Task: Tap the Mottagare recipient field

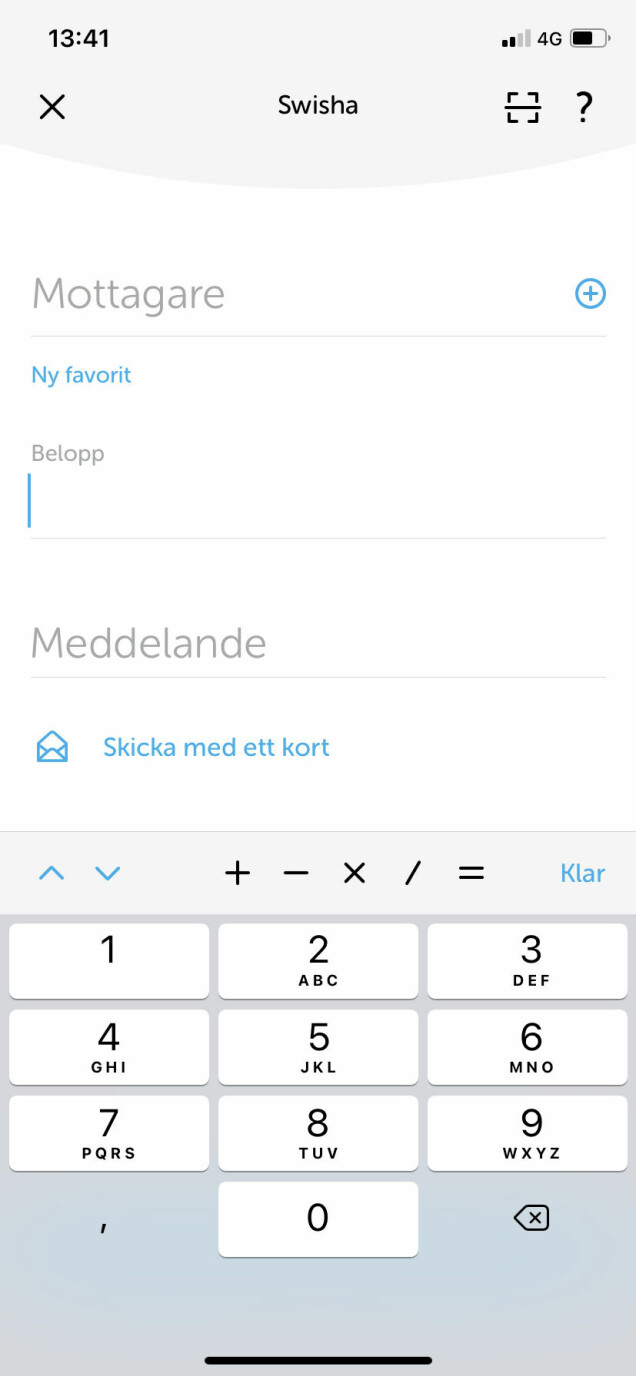Action: pos(290,295)
